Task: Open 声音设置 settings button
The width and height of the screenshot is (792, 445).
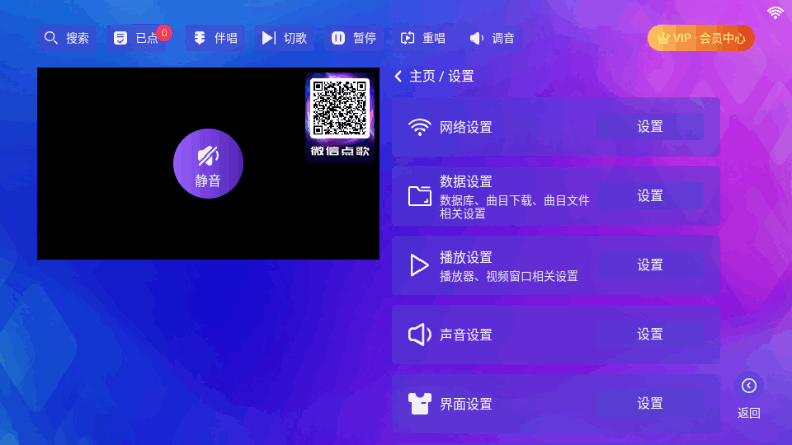Action: coord(650,334)
